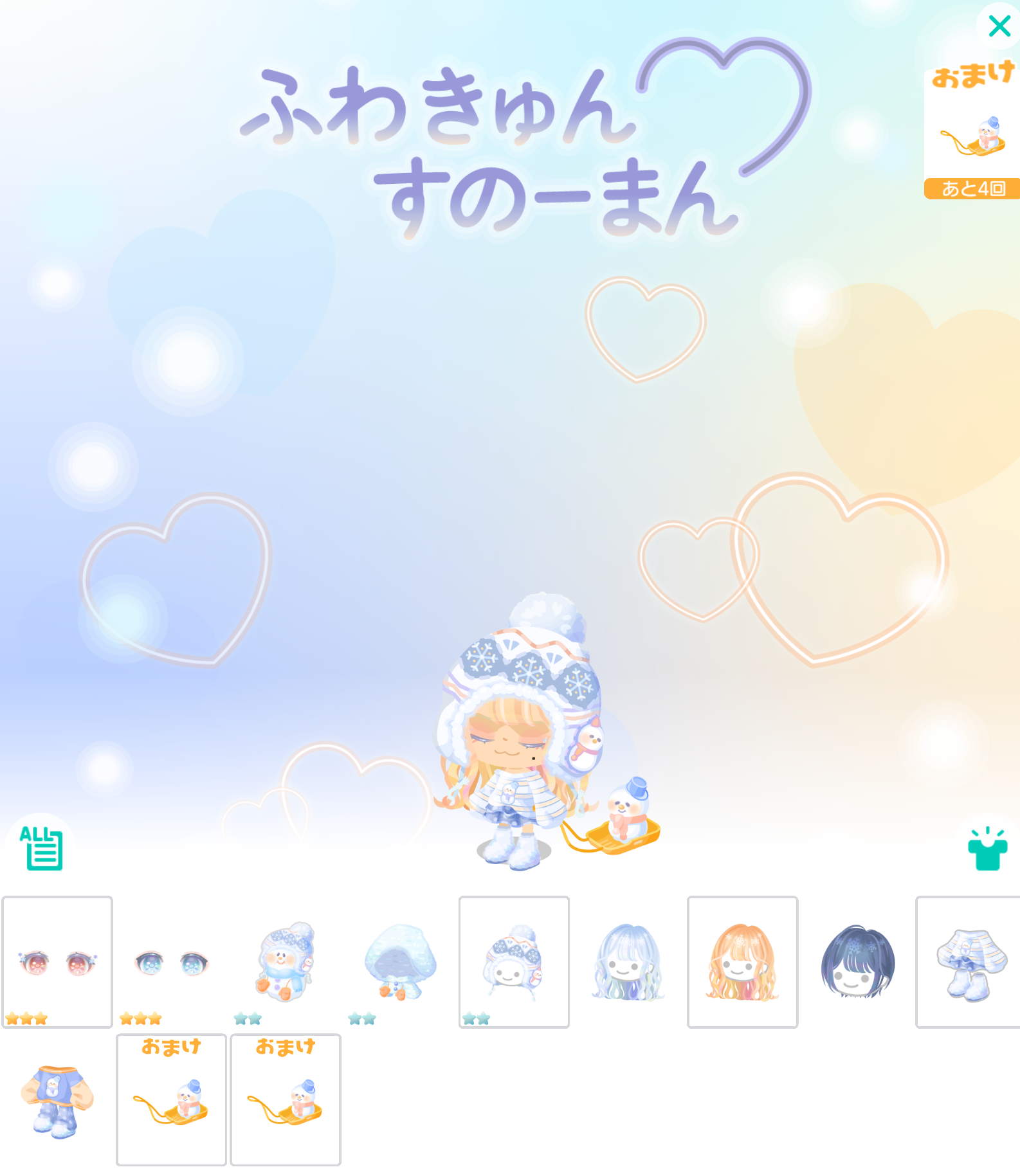The image size is (1020, 1176).
Task: Select the blue eyes item
Action: (172, 962)
